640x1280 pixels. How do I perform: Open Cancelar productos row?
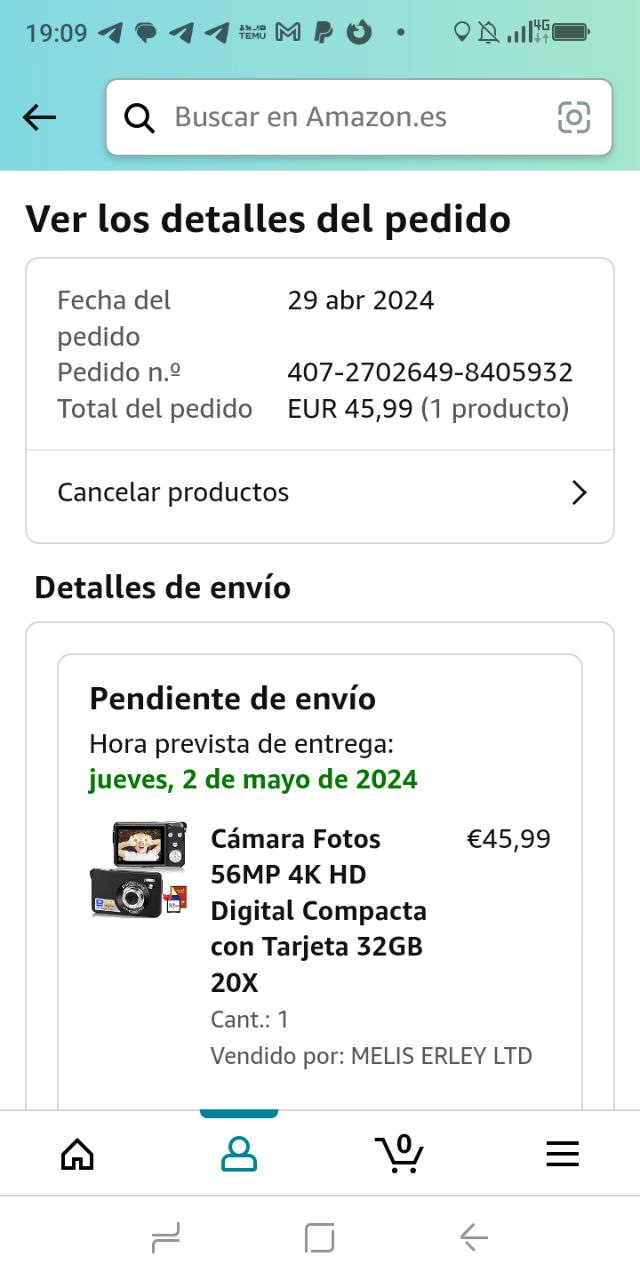pyautogui.click(x=320, y=492)
